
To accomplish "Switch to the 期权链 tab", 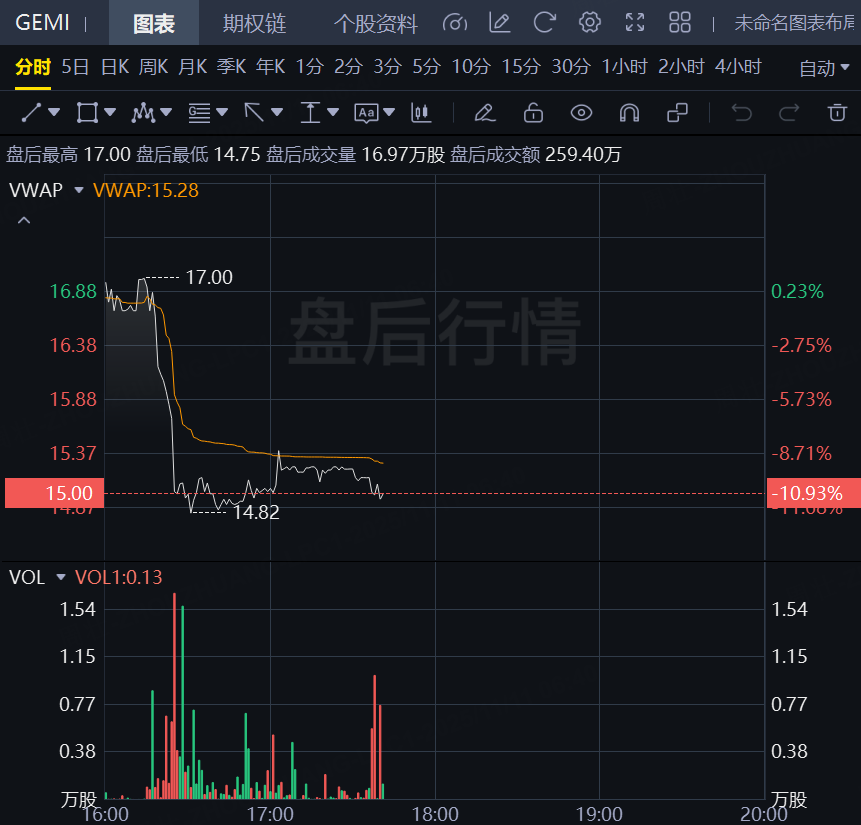I will pos(253,23).
